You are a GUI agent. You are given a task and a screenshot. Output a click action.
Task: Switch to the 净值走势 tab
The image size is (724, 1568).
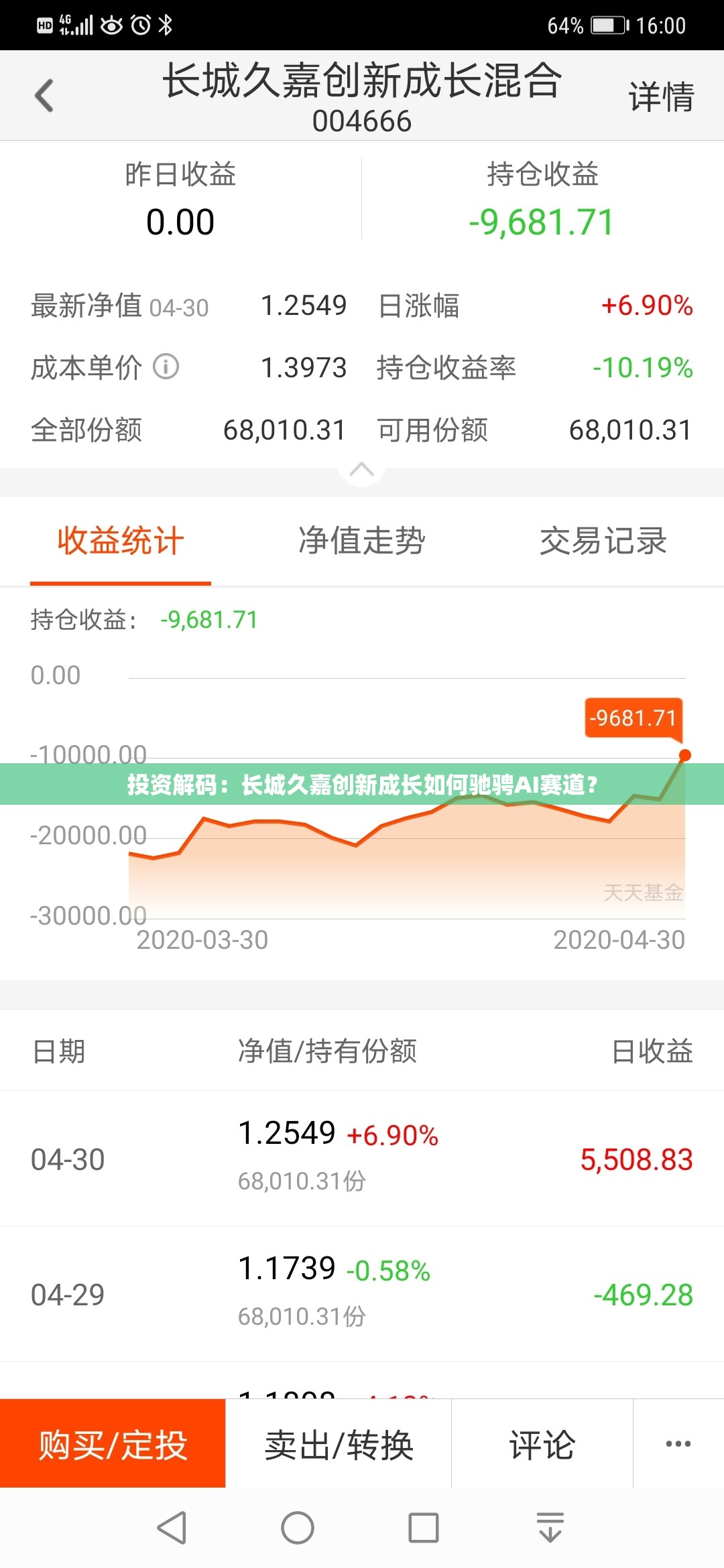pos(362,541)
